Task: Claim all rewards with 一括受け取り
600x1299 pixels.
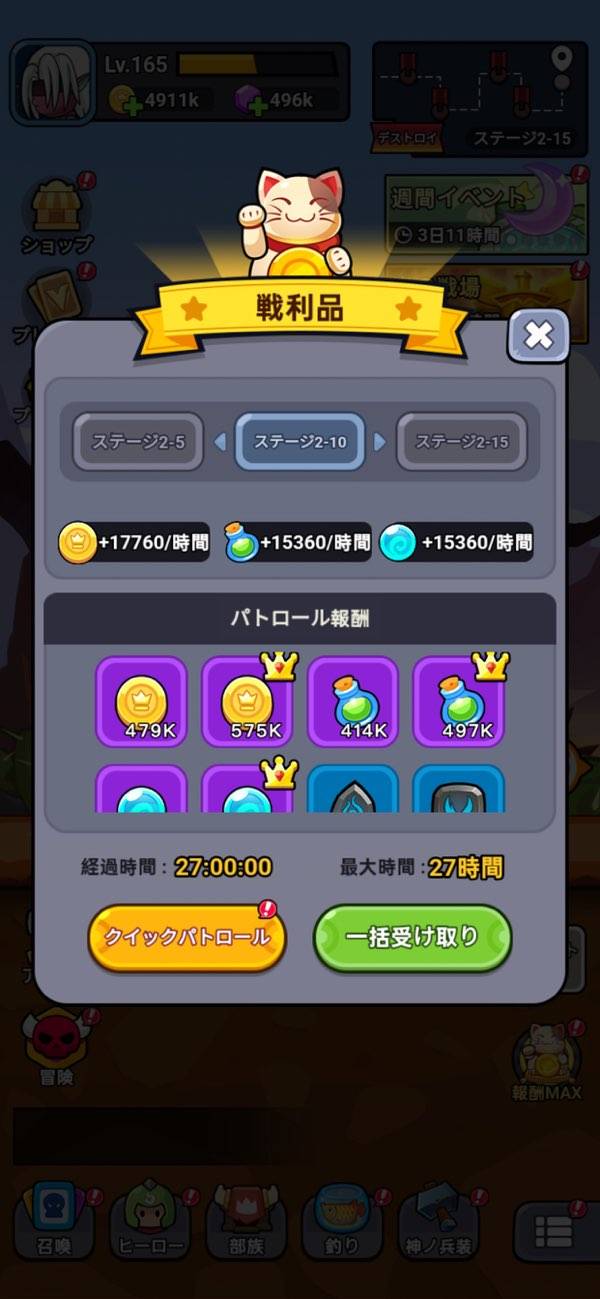Action: point(412,938)
